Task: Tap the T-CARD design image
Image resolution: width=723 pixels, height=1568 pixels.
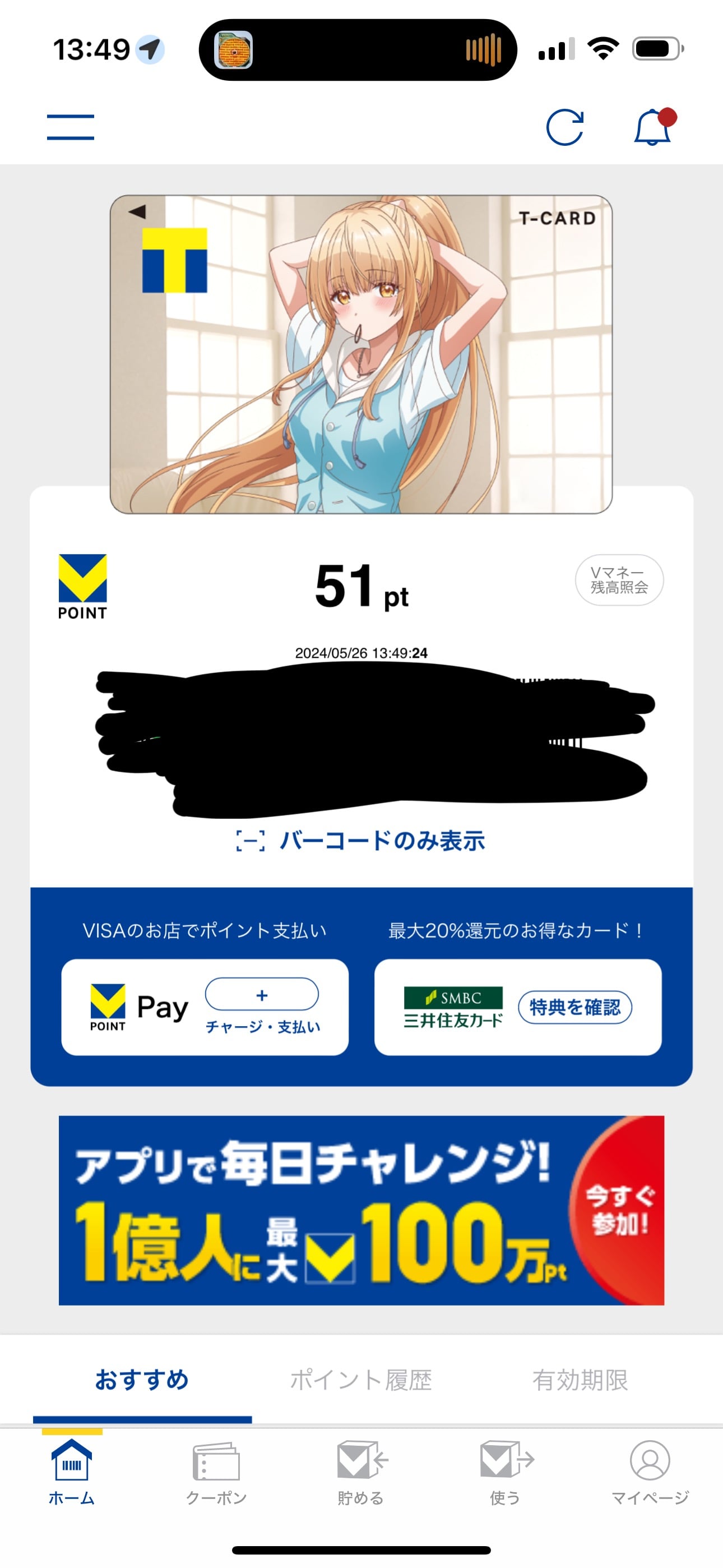Action: tap(361, 354)
